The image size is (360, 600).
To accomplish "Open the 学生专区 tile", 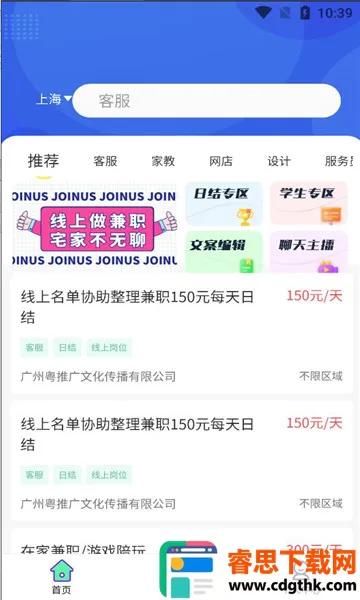I will coord(309,204).
